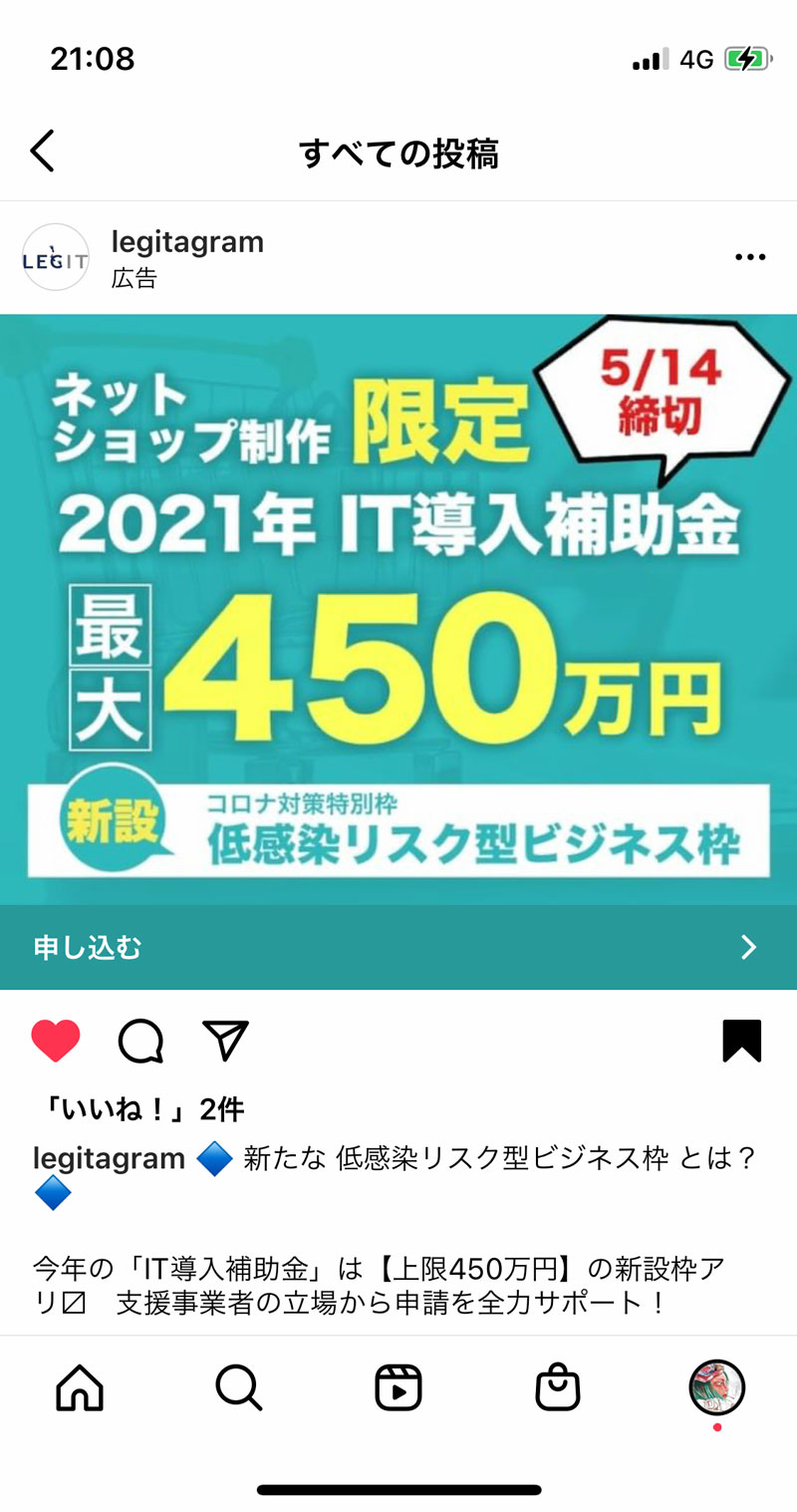Remove the bookmark on this post
The height and width of the screenshot is (1512, 797).
pyautogui.click(x=742, y=1042)
